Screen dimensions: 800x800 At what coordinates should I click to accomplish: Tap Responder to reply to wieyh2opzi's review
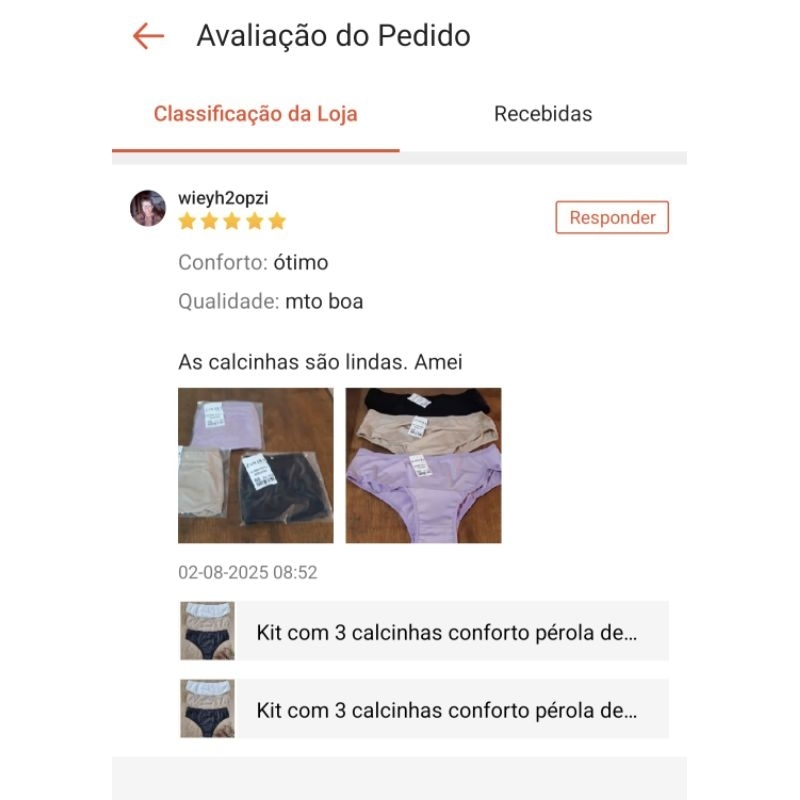tap(612, 217)
